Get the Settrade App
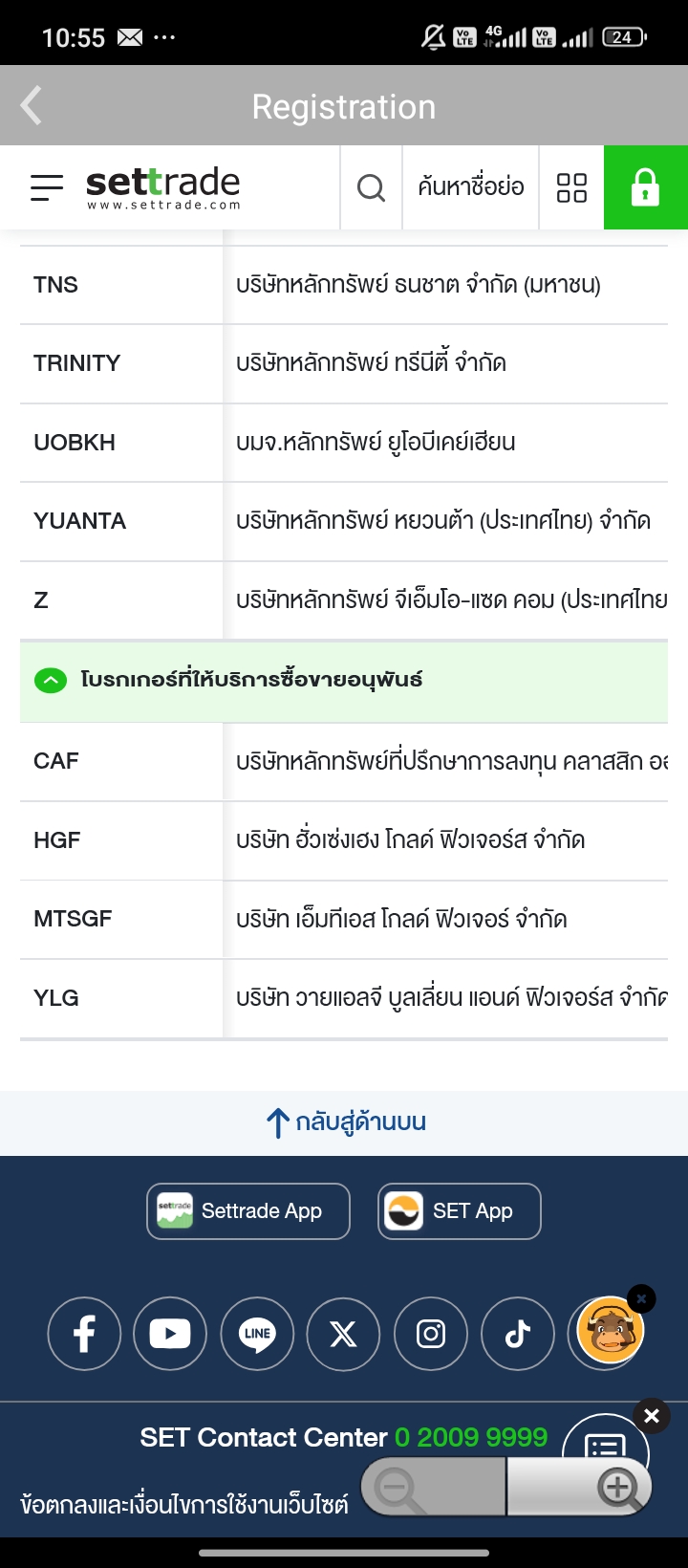 click(248, 1211)
